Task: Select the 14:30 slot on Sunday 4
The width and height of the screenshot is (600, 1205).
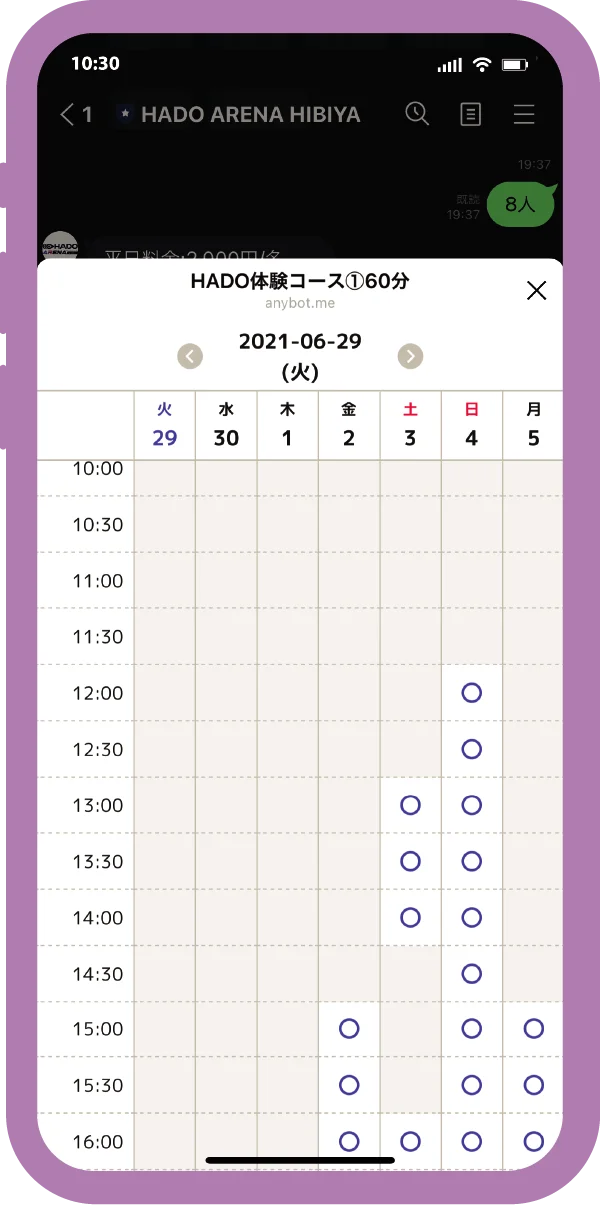Action: point(472,973)
